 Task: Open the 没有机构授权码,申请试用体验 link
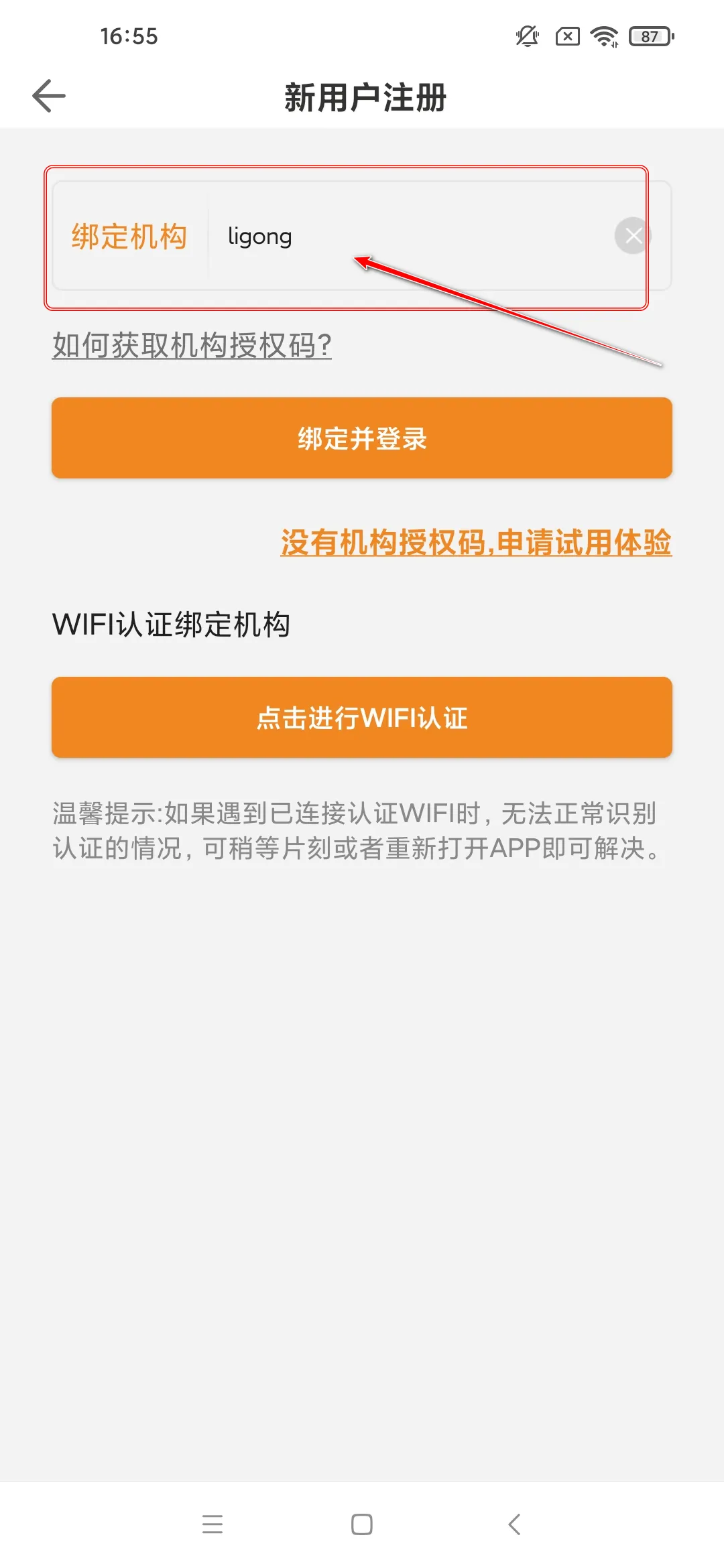tap(476, 543)
